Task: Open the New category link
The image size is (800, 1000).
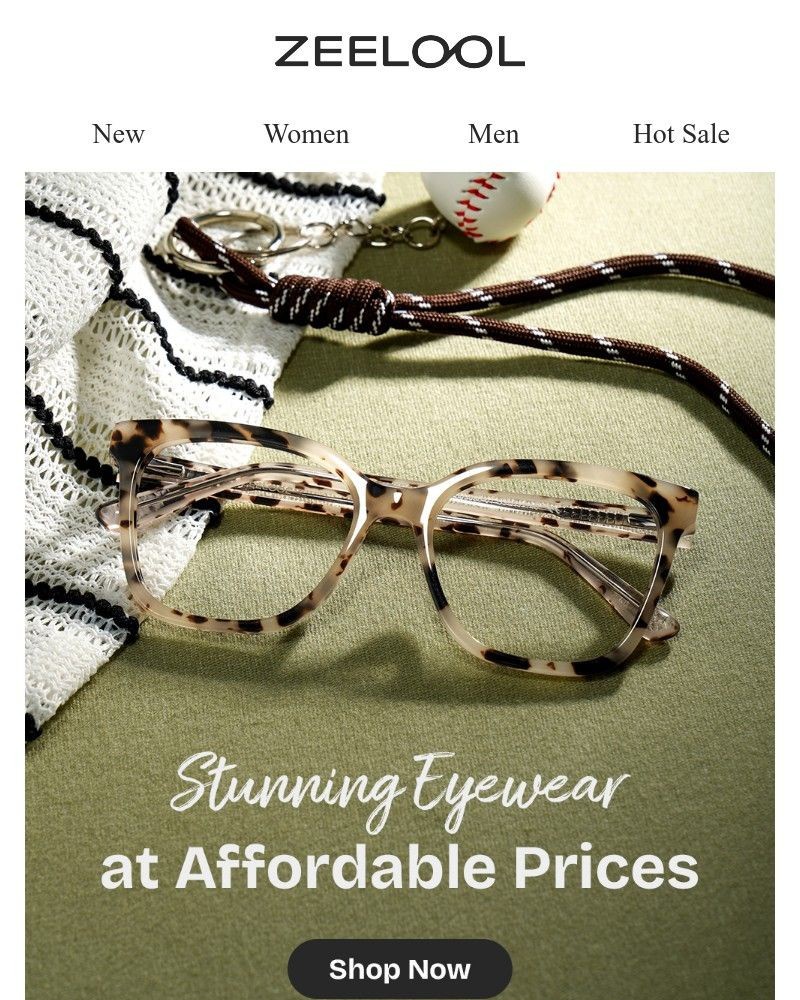Action: click(x=118, y=134)
